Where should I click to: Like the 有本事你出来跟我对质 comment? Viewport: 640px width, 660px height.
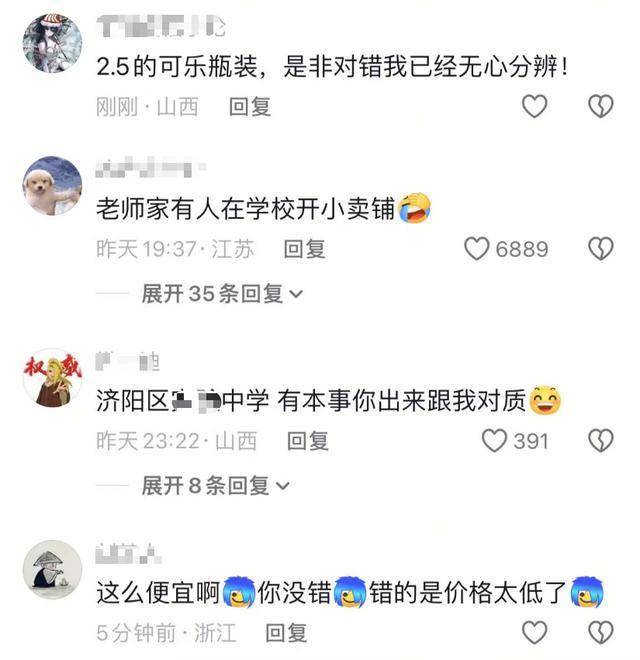495,440
